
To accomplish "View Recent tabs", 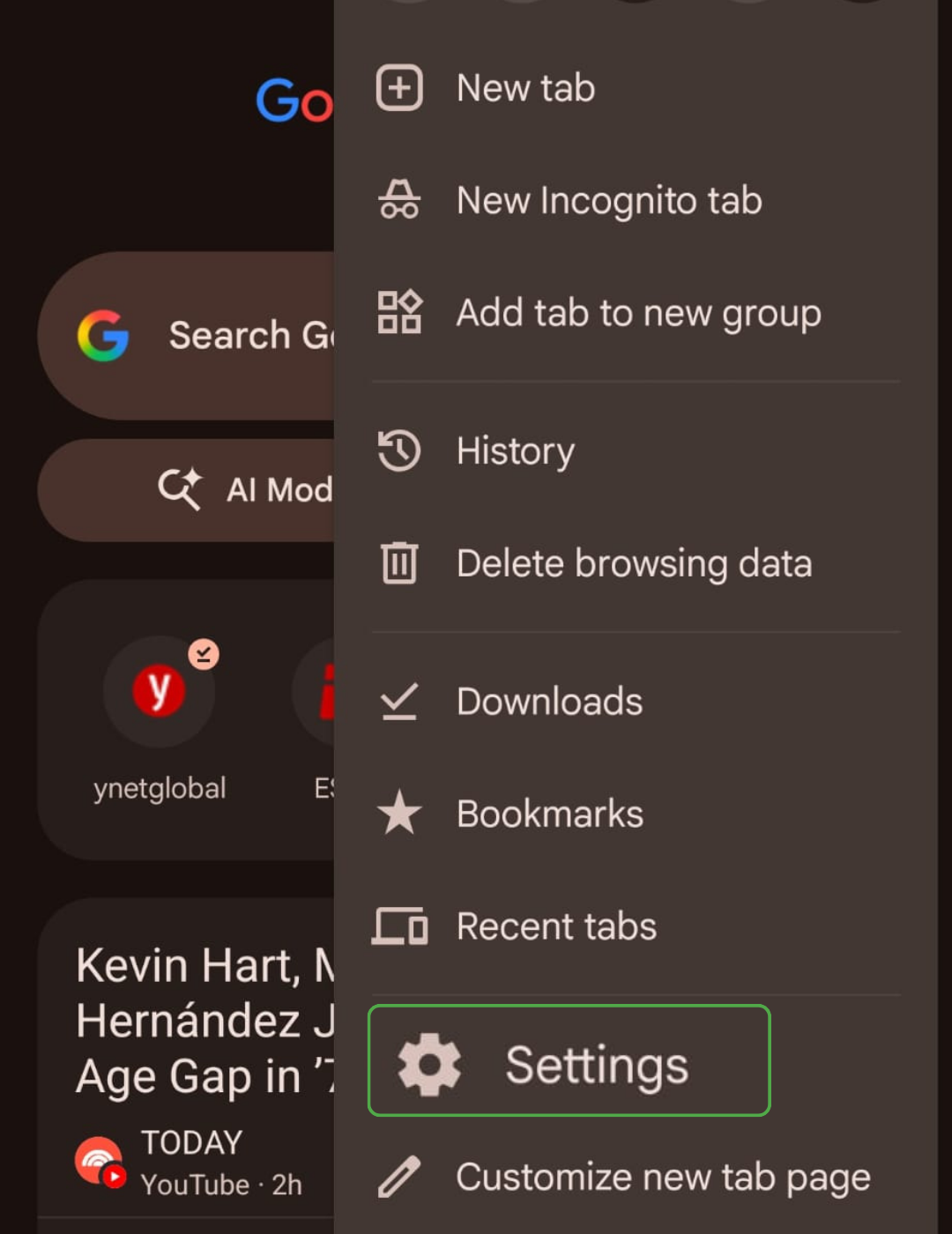I will (x=635, y=926).
